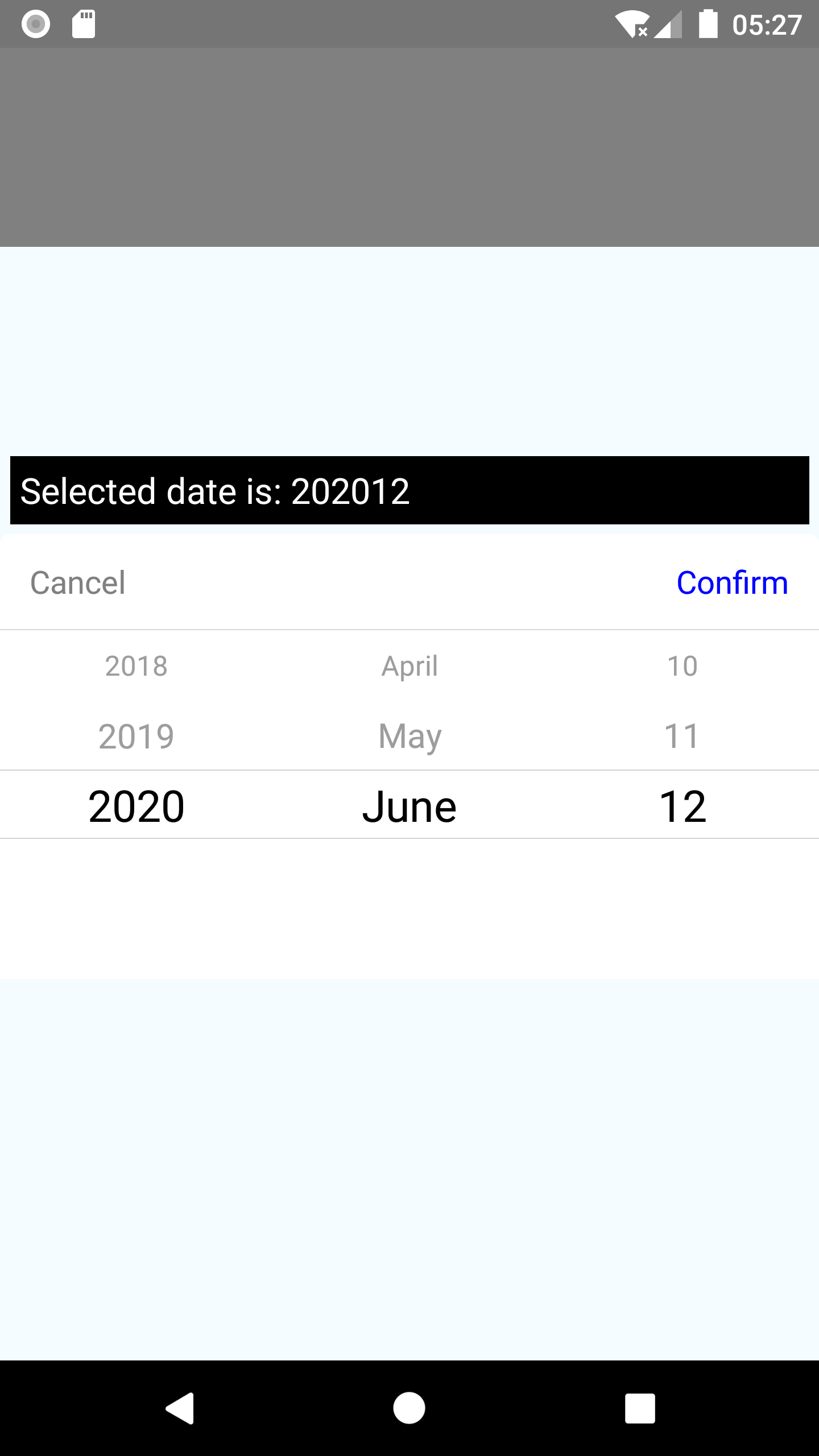Open recent apps from the navigation bar

click(x=640, y=1408)
